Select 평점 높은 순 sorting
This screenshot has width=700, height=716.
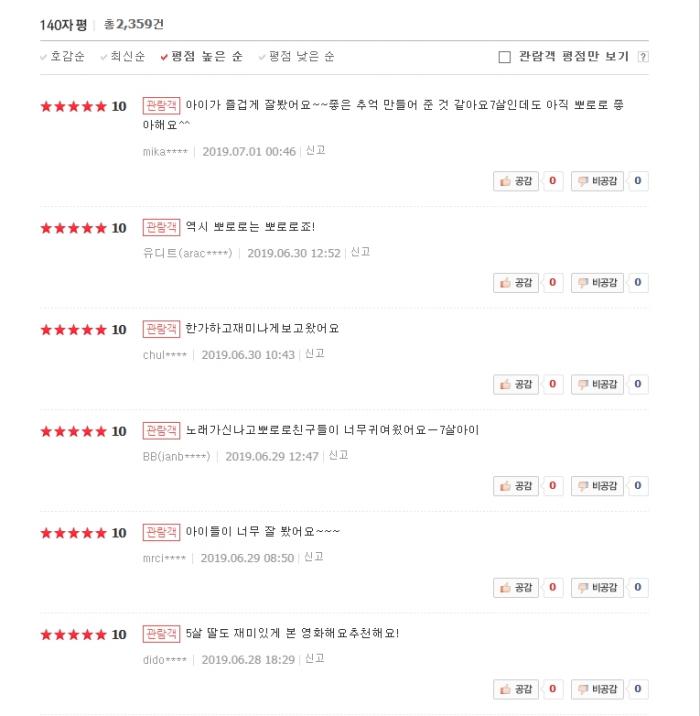206,57
